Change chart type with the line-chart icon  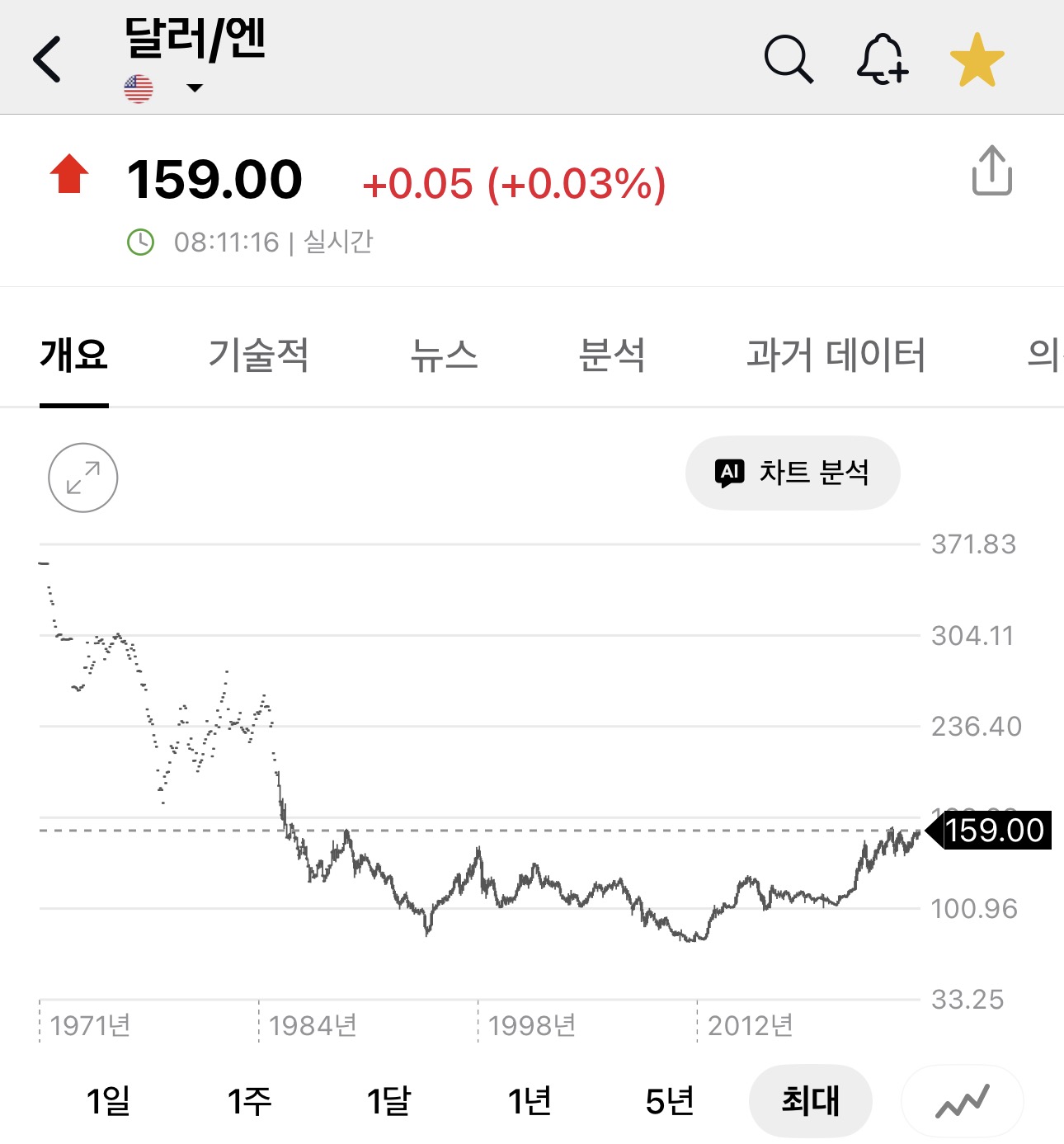[962, 1101]
